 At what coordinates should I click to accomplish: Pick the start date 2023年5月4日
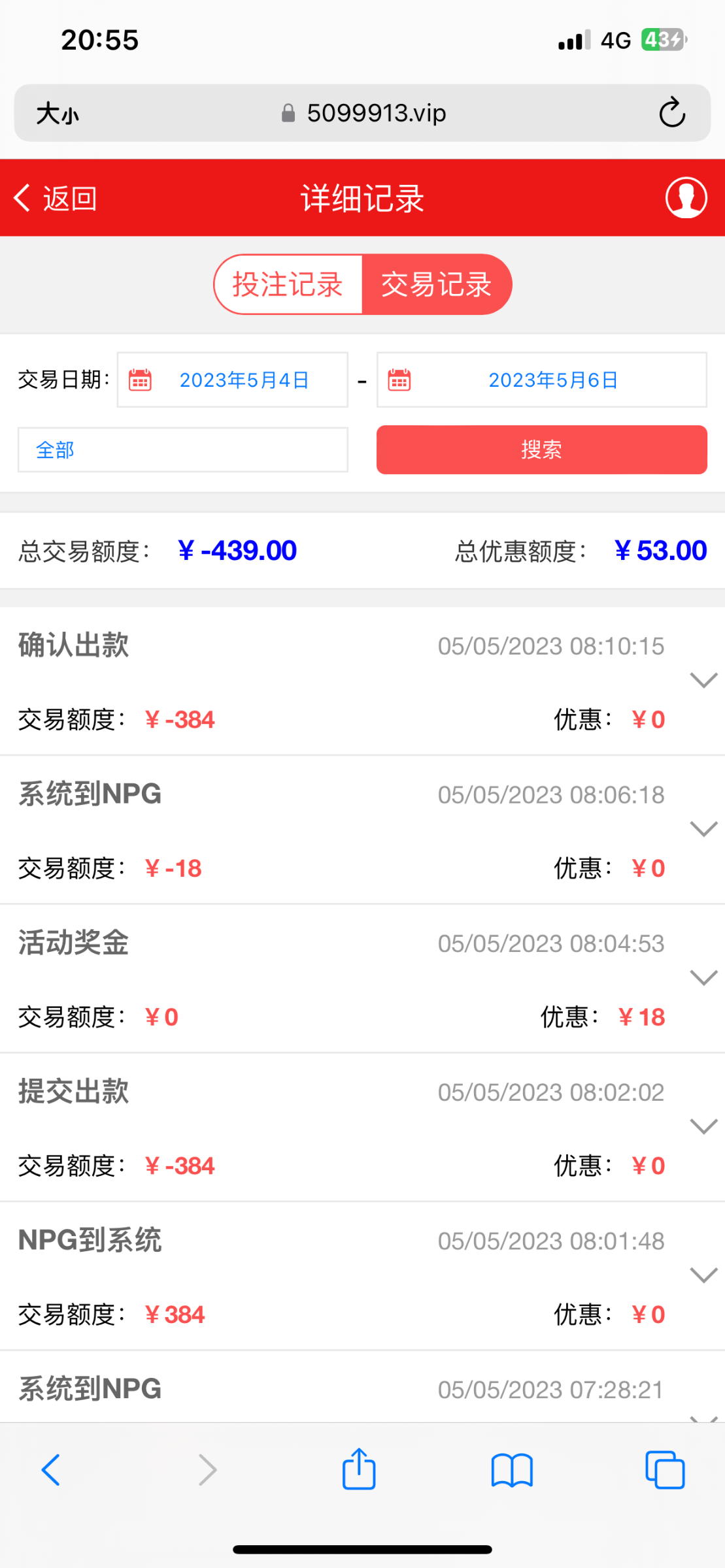coord(233,380)
